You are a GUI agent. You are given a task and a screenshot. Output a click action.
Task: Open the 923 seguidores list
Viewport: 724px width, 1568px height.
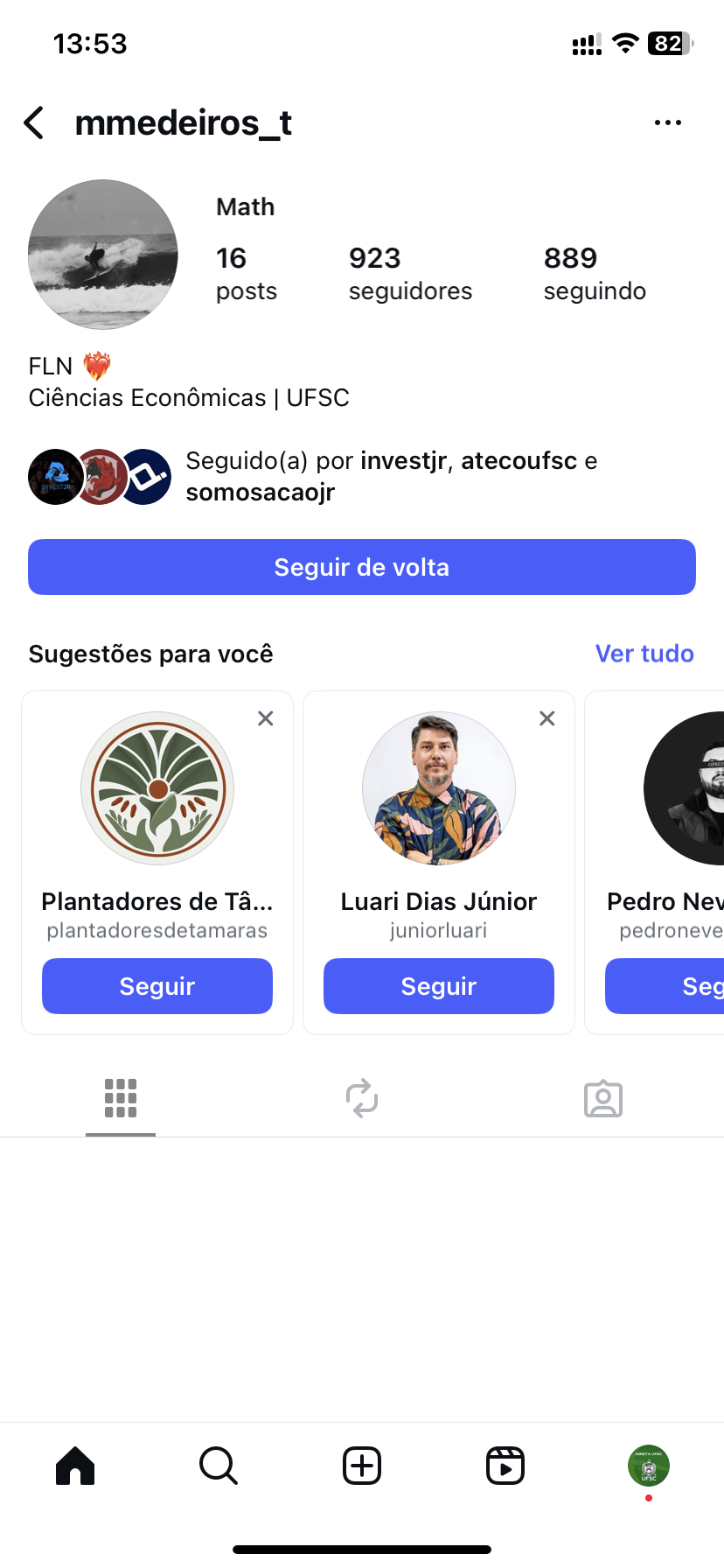[x=410, y=273]
